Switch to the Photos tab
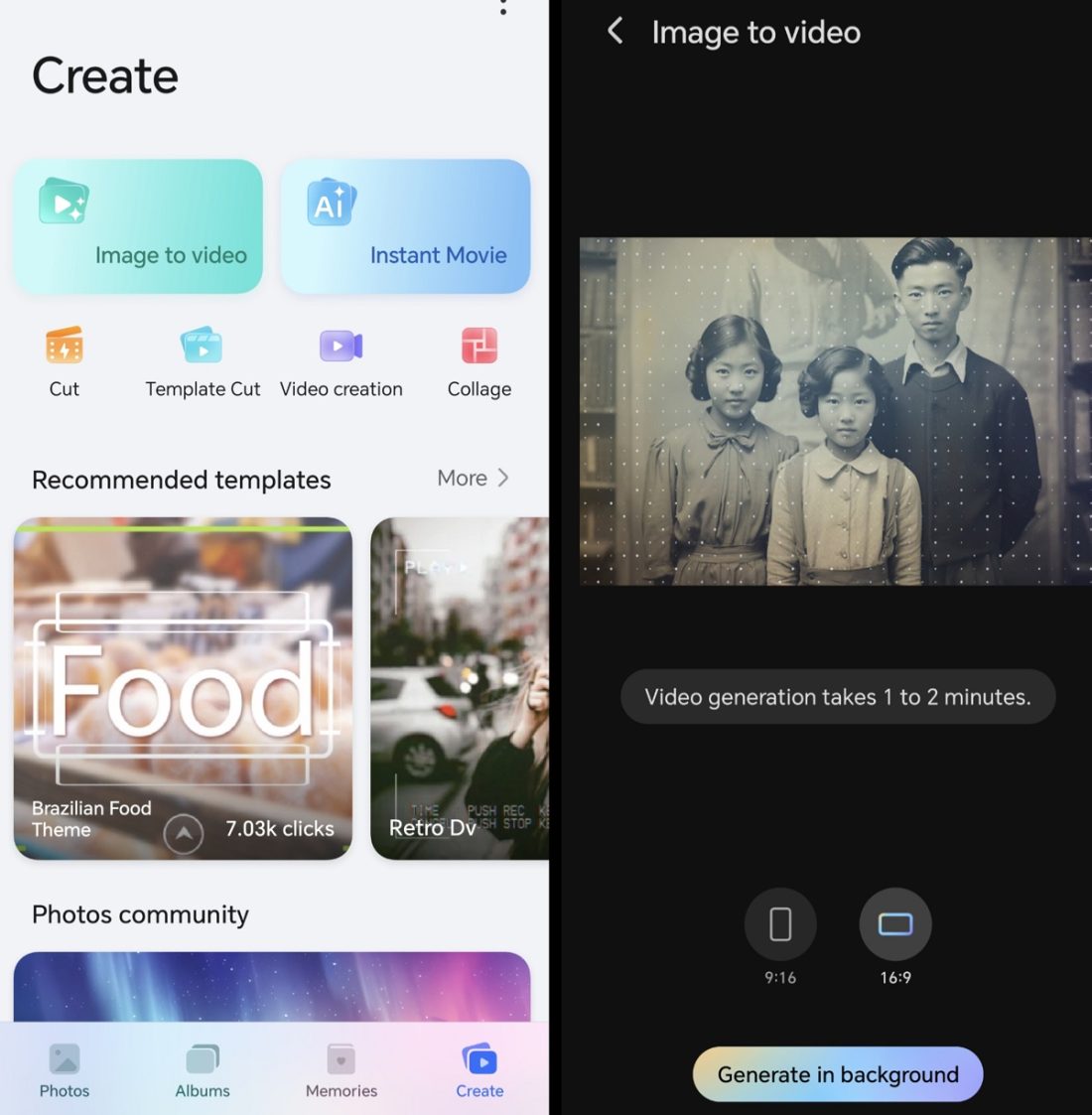Screen dimensions: 1092x1115 (65, 1070)
